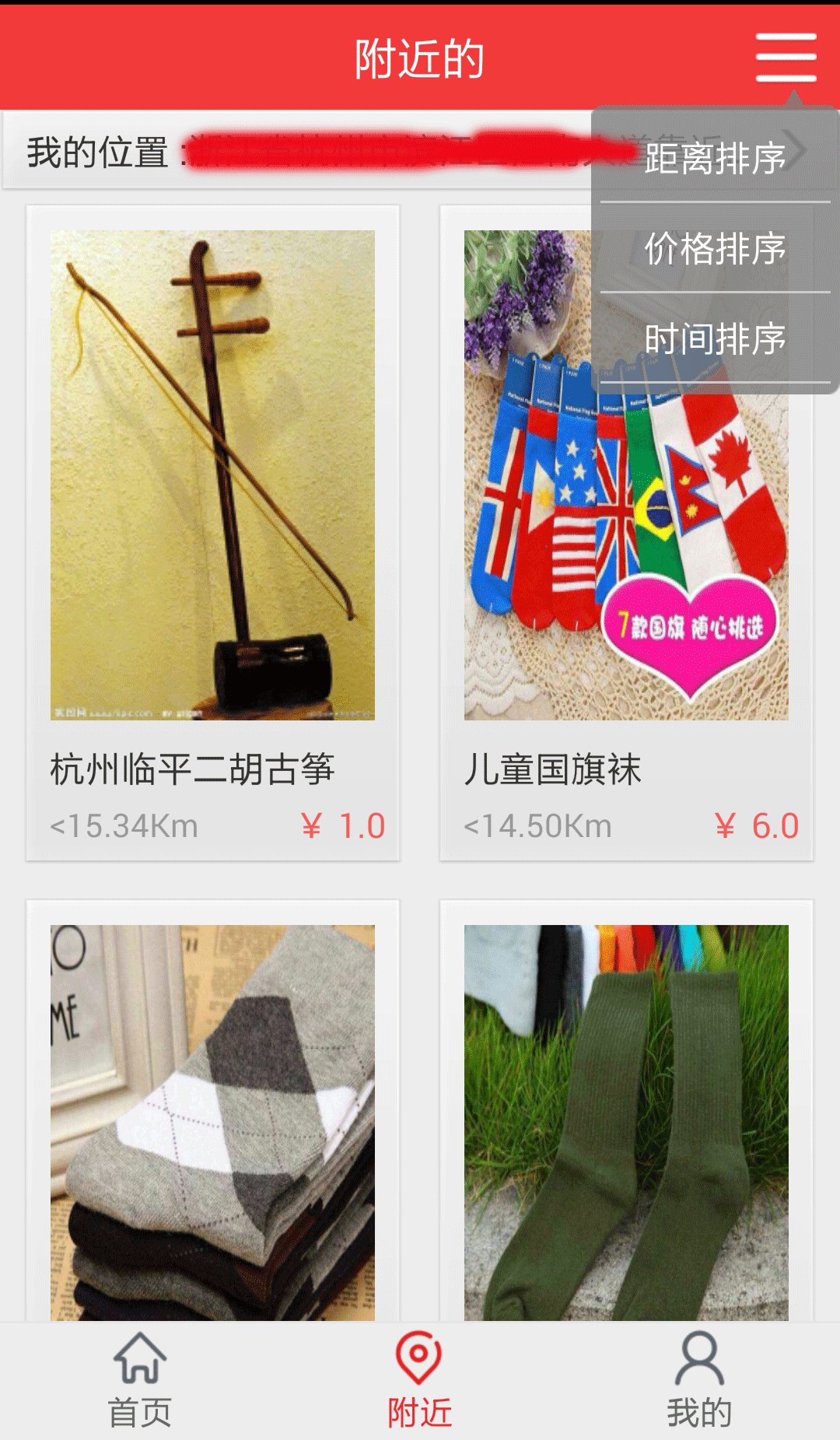
Task: Switch to the 附近 tab
Action: [x=419, y=1380]
